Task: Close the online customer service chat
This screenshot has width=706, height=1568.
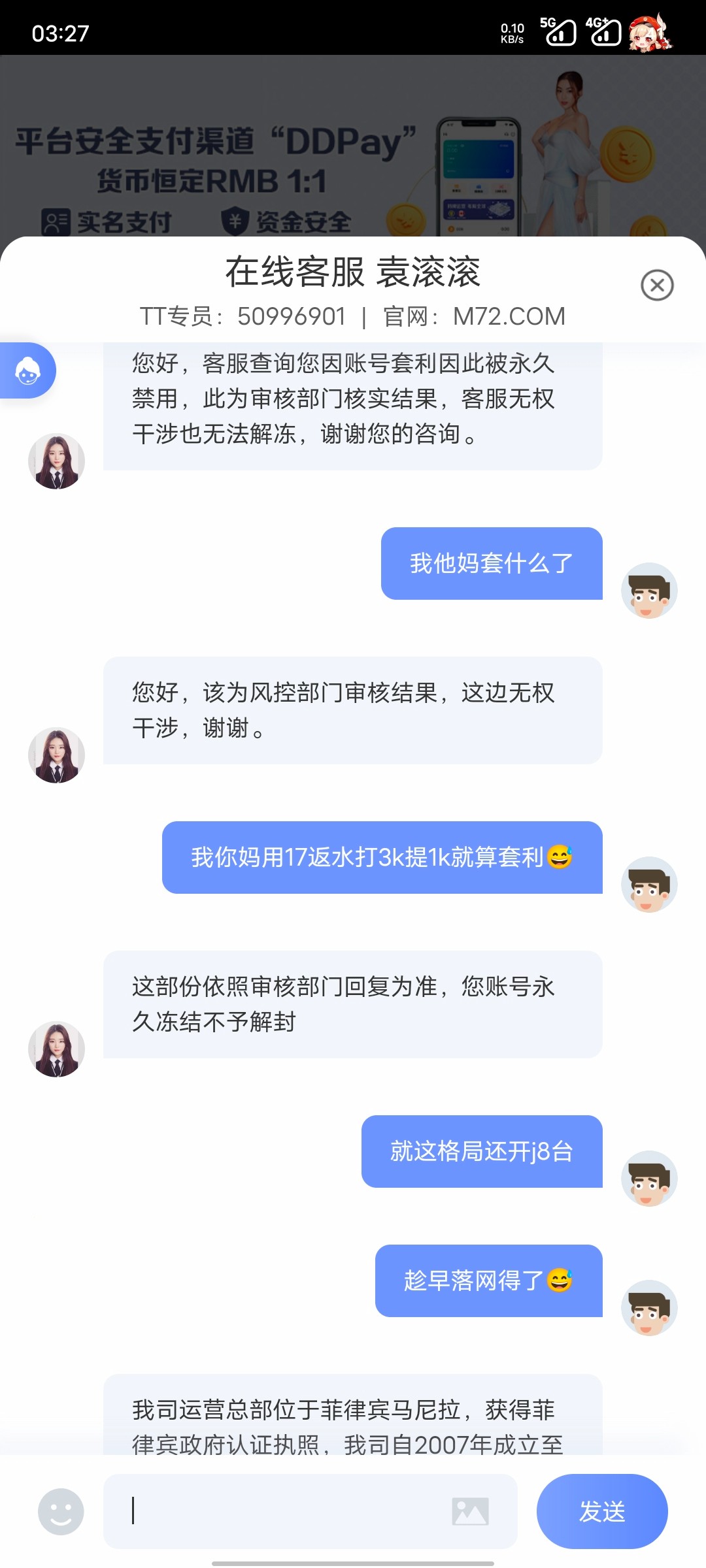Action: 657,286
